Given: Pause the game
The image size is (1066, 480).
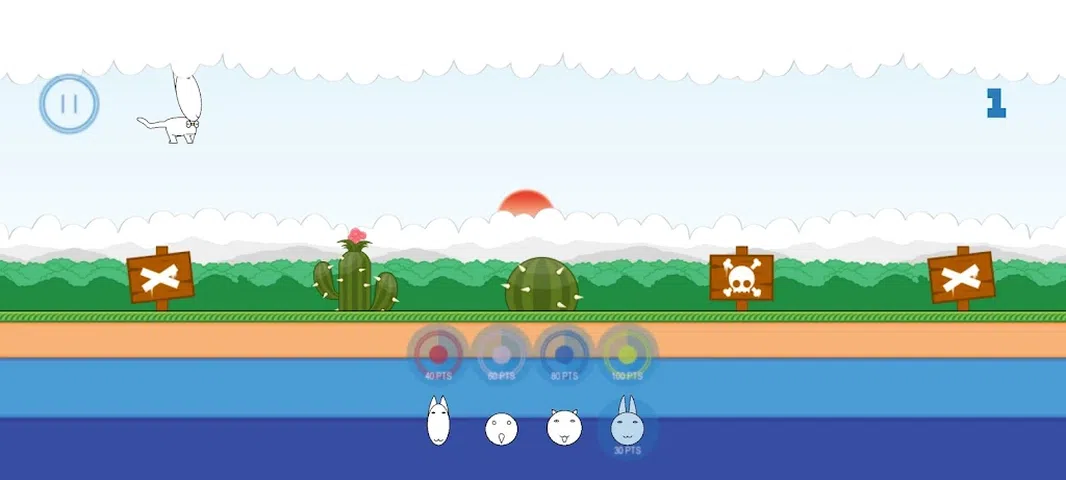Looking at the screenshot, I should click(69, 104).
